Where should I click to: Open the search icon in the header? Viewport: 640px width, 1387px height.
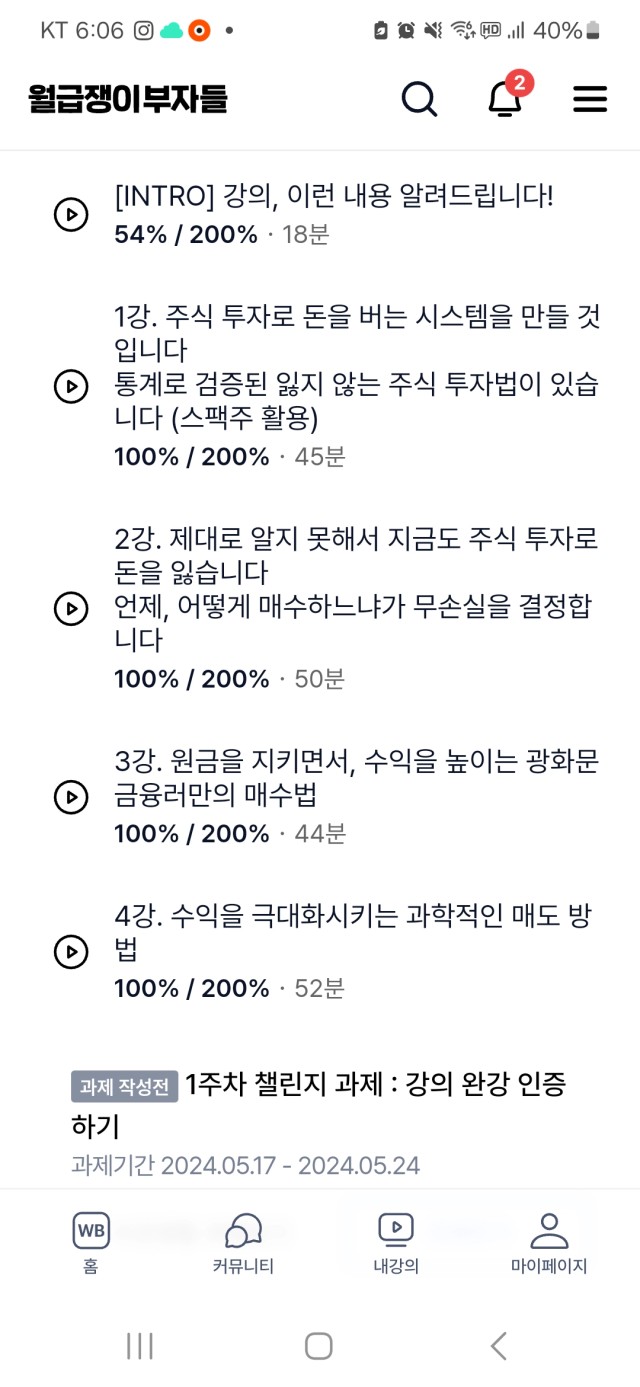419,98
